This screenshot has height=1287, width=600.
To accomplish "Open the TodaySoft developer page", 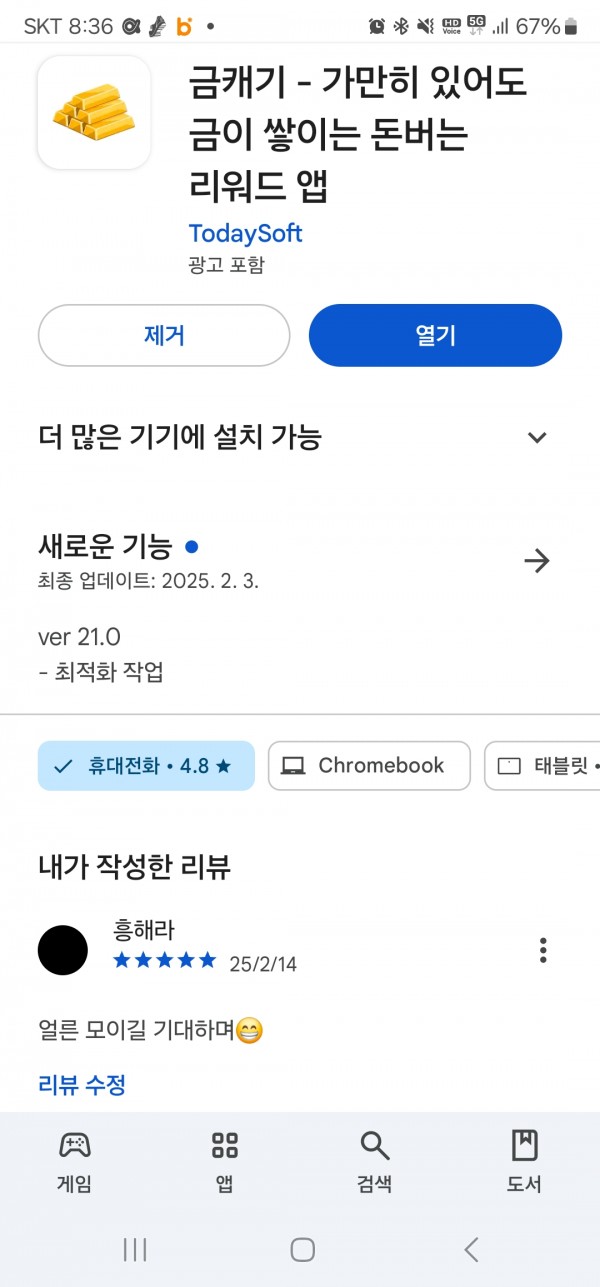I will pos(245,234).
